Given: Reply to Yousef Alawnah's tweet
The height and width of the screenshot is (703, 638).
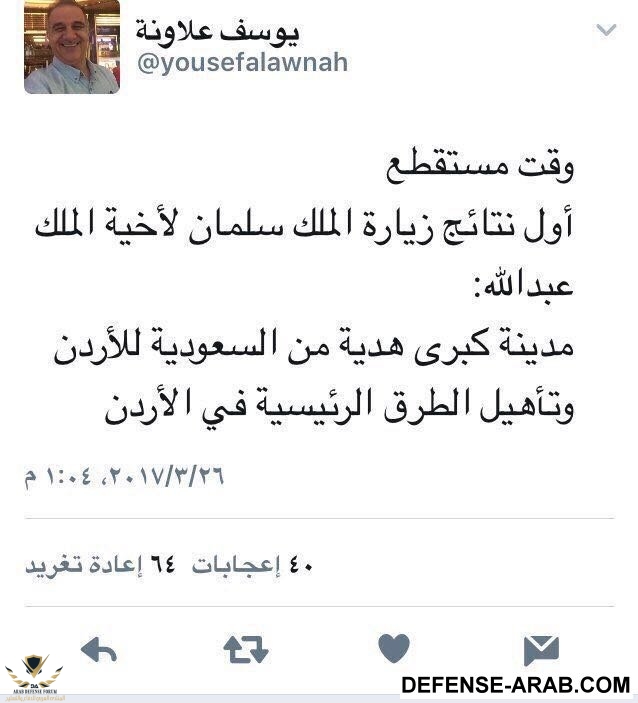Looking at the screenshot, I should 99,652.
